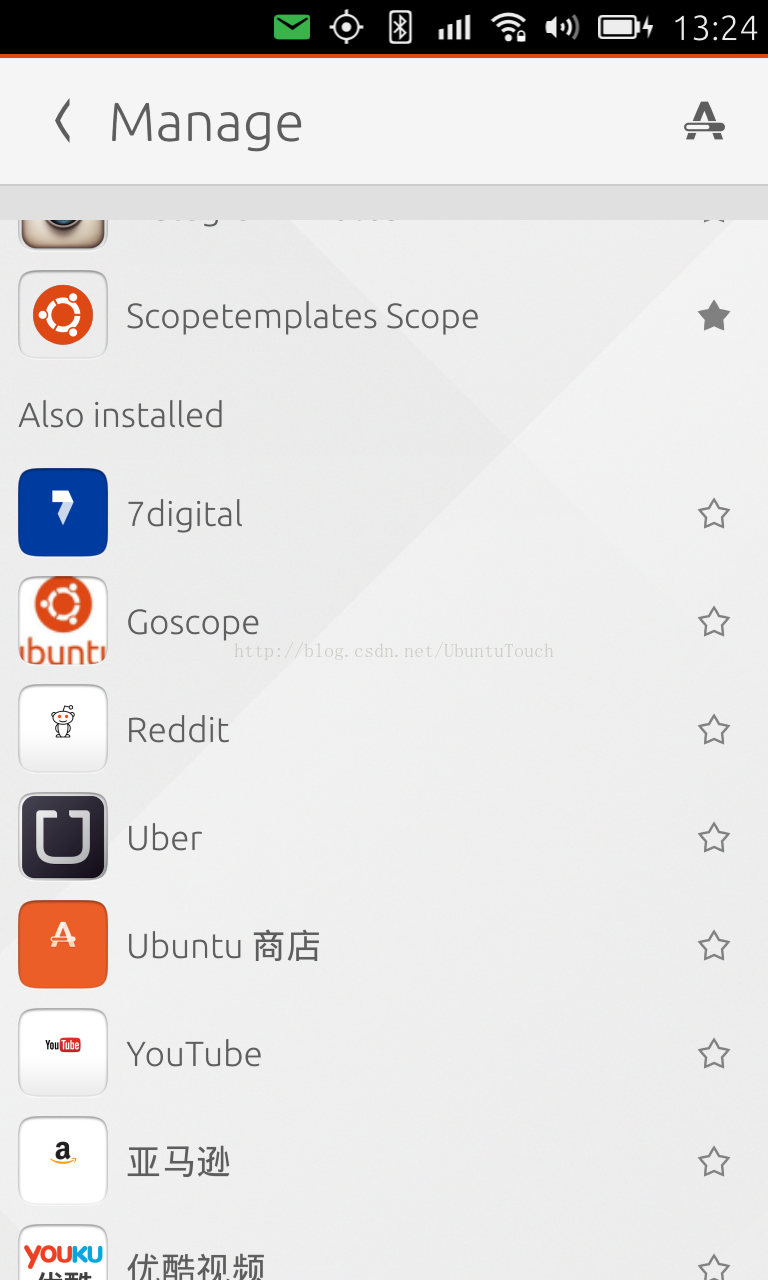Open the 7digital scope
This screenshot has width=768, height=1280.
[x=185, y=514]
